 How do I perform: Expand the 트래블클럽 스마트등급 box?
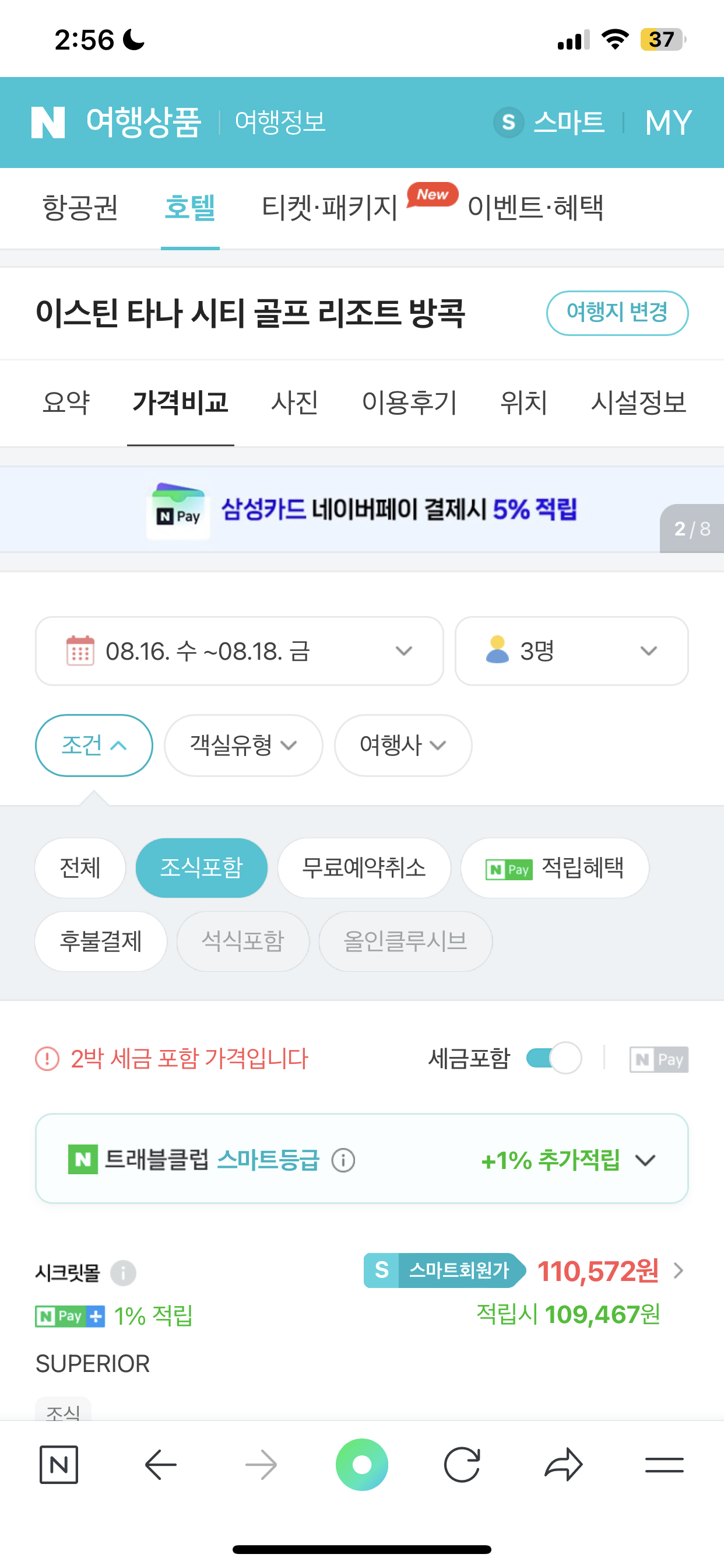[362, 1159]
